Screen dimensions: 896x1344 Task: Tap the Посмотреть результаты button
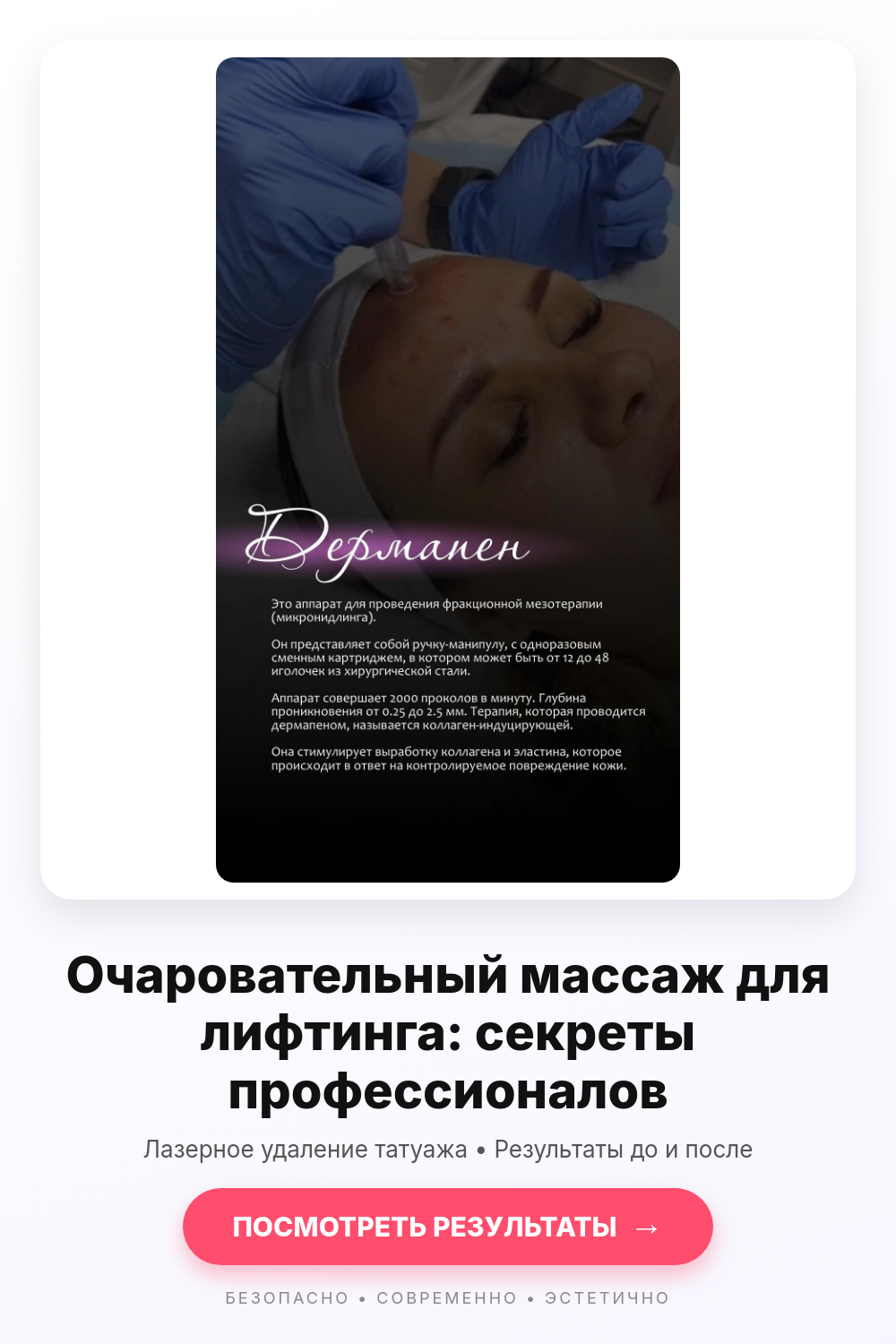pos(448,1227)
